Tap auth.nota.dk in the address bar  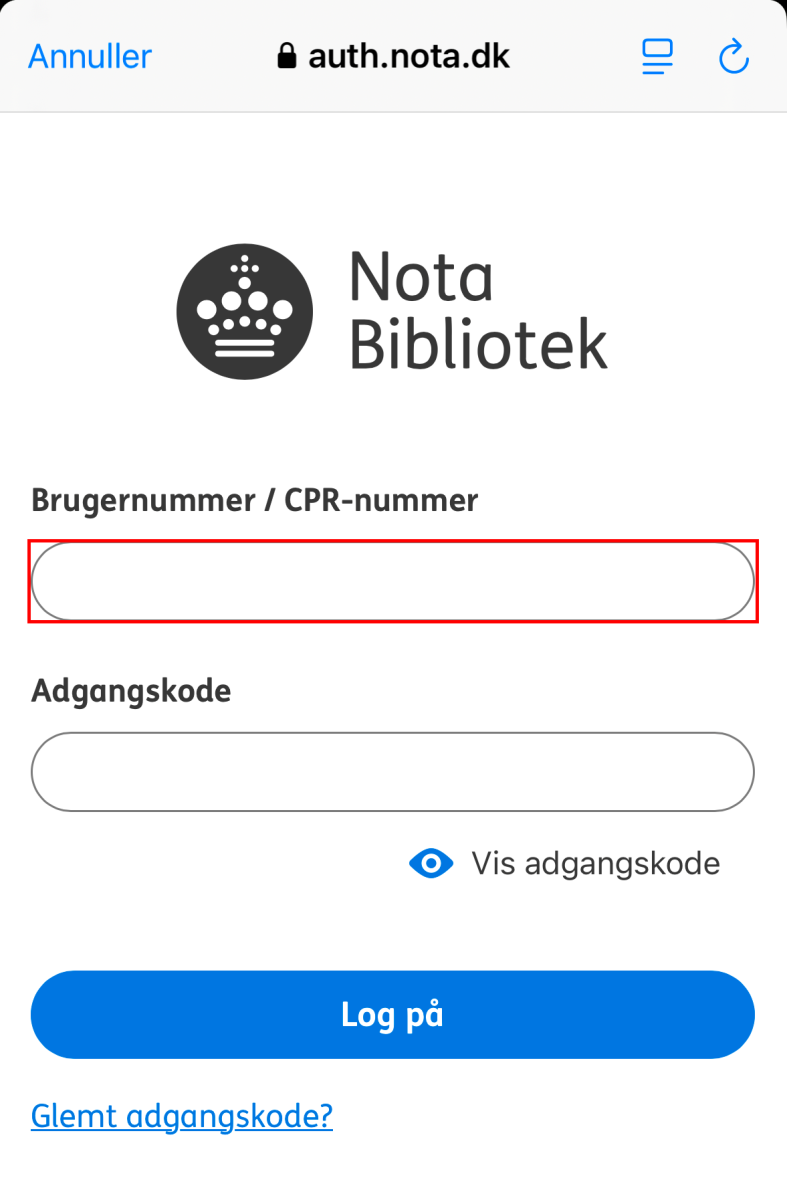[410, 56]
